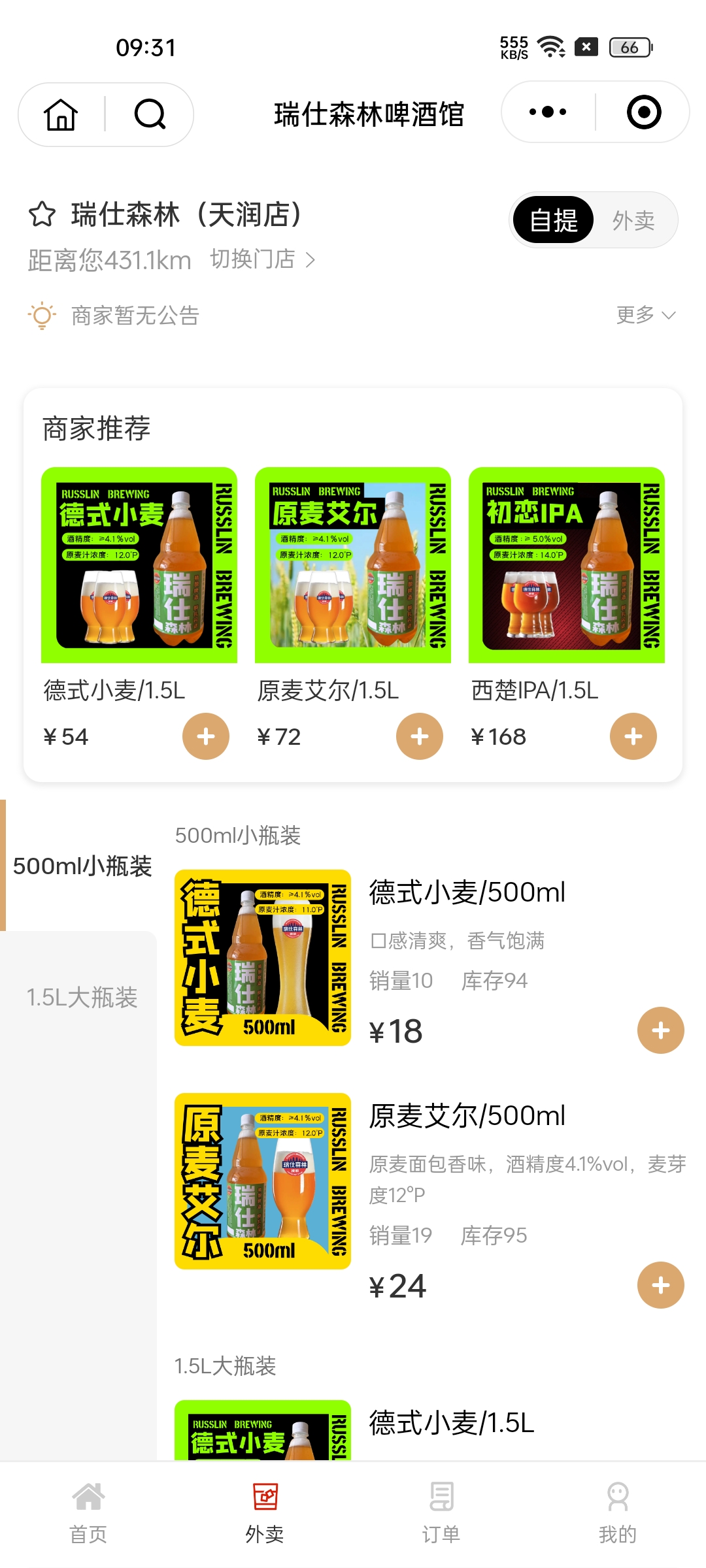The height and width of the screenshot is (1568, 706).
Task: Select the 自提 pickup option
Action: [x=554, y=220]
